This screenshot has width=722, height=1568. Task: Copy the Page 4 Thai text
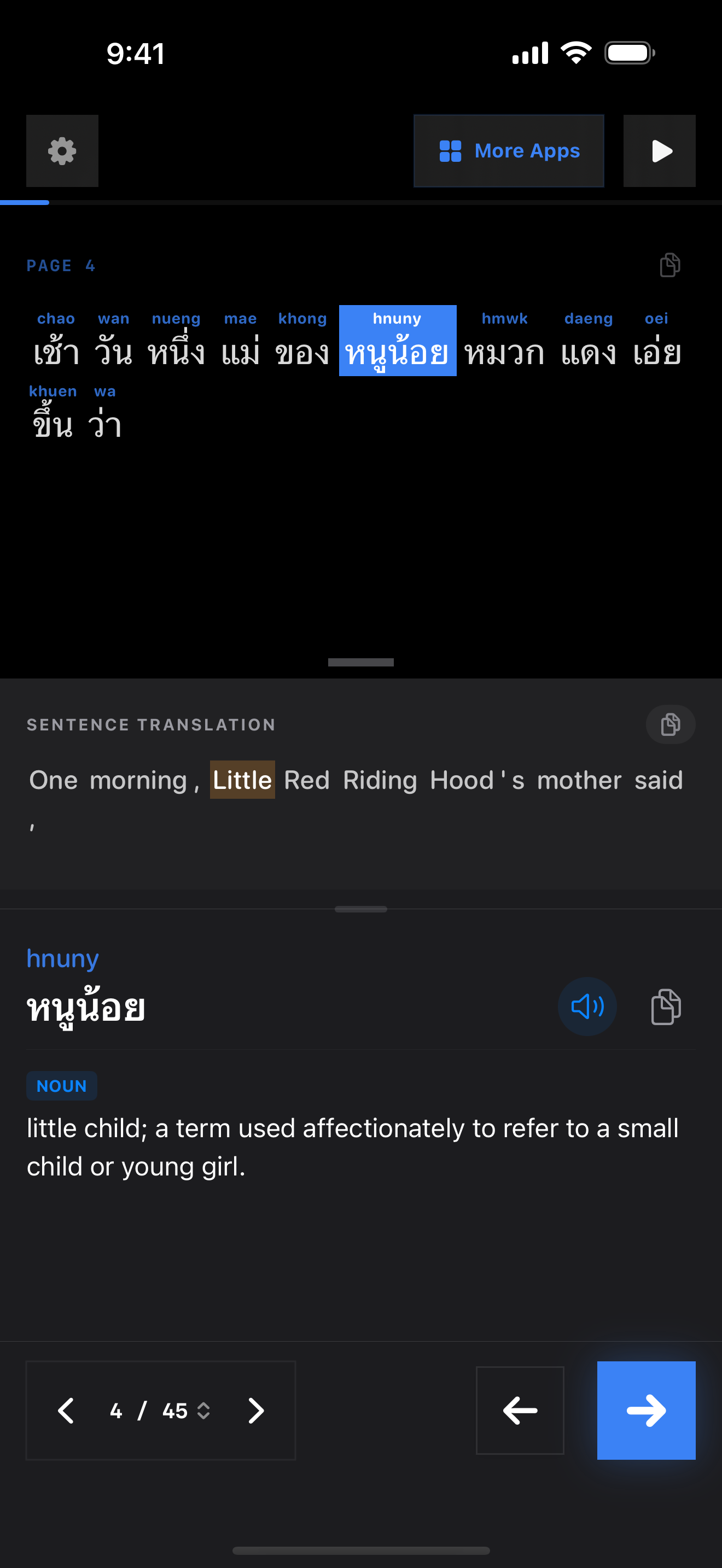pos(669,265)
